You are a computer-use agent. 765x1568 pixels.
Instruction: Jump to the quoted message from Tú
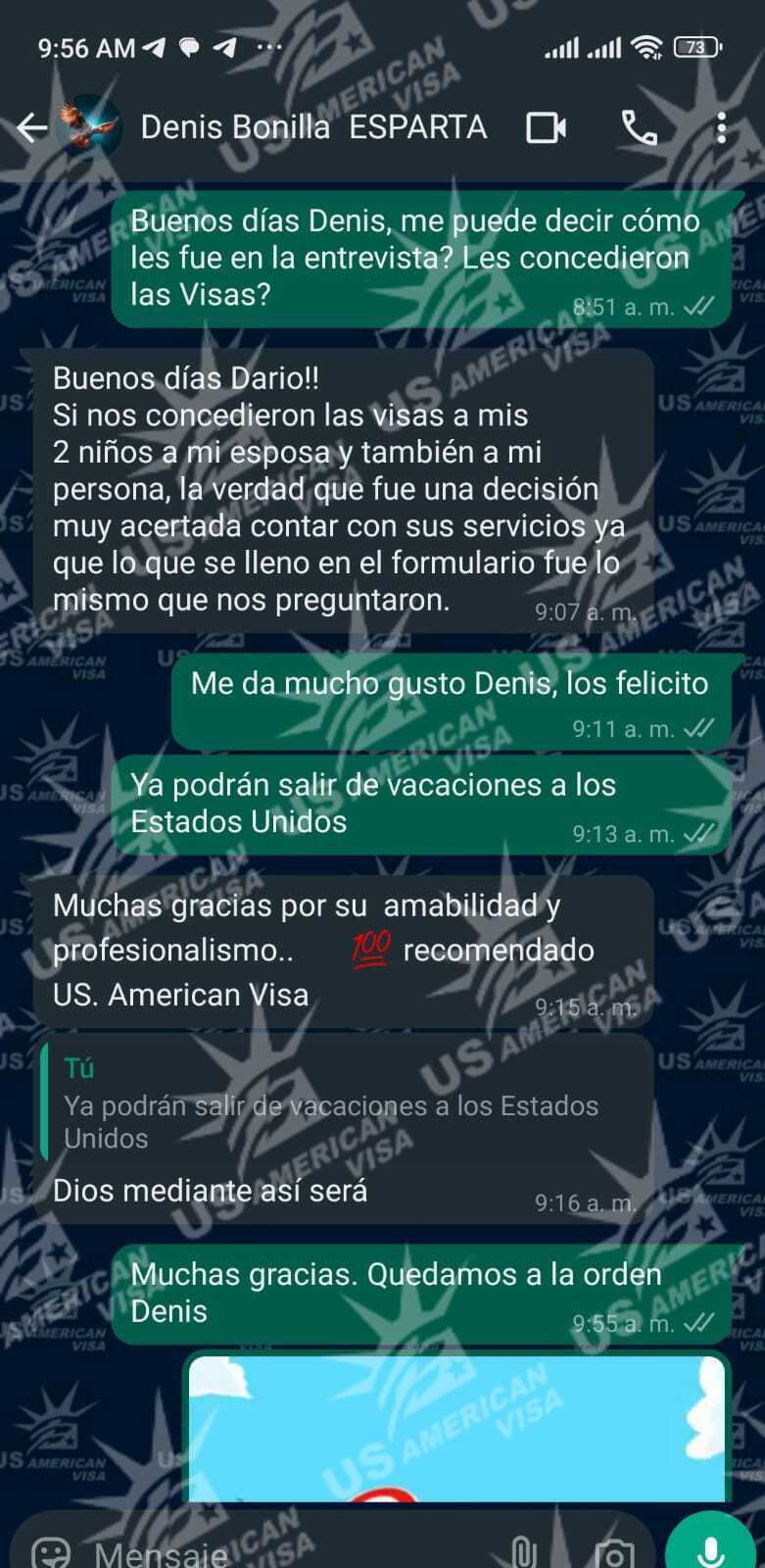click(343, 1104)
